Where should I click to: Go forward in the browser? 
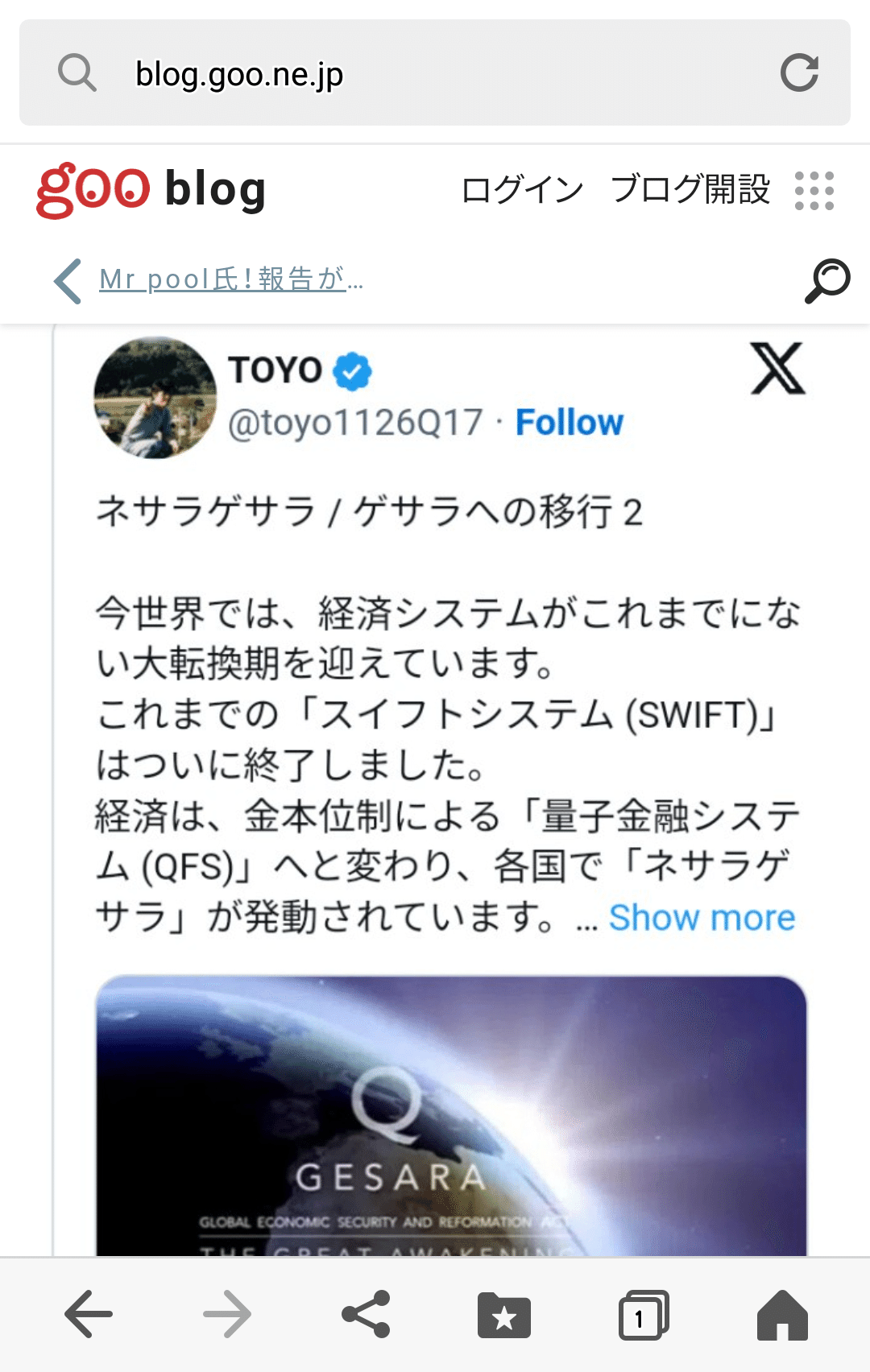(x=227, y=1314)
